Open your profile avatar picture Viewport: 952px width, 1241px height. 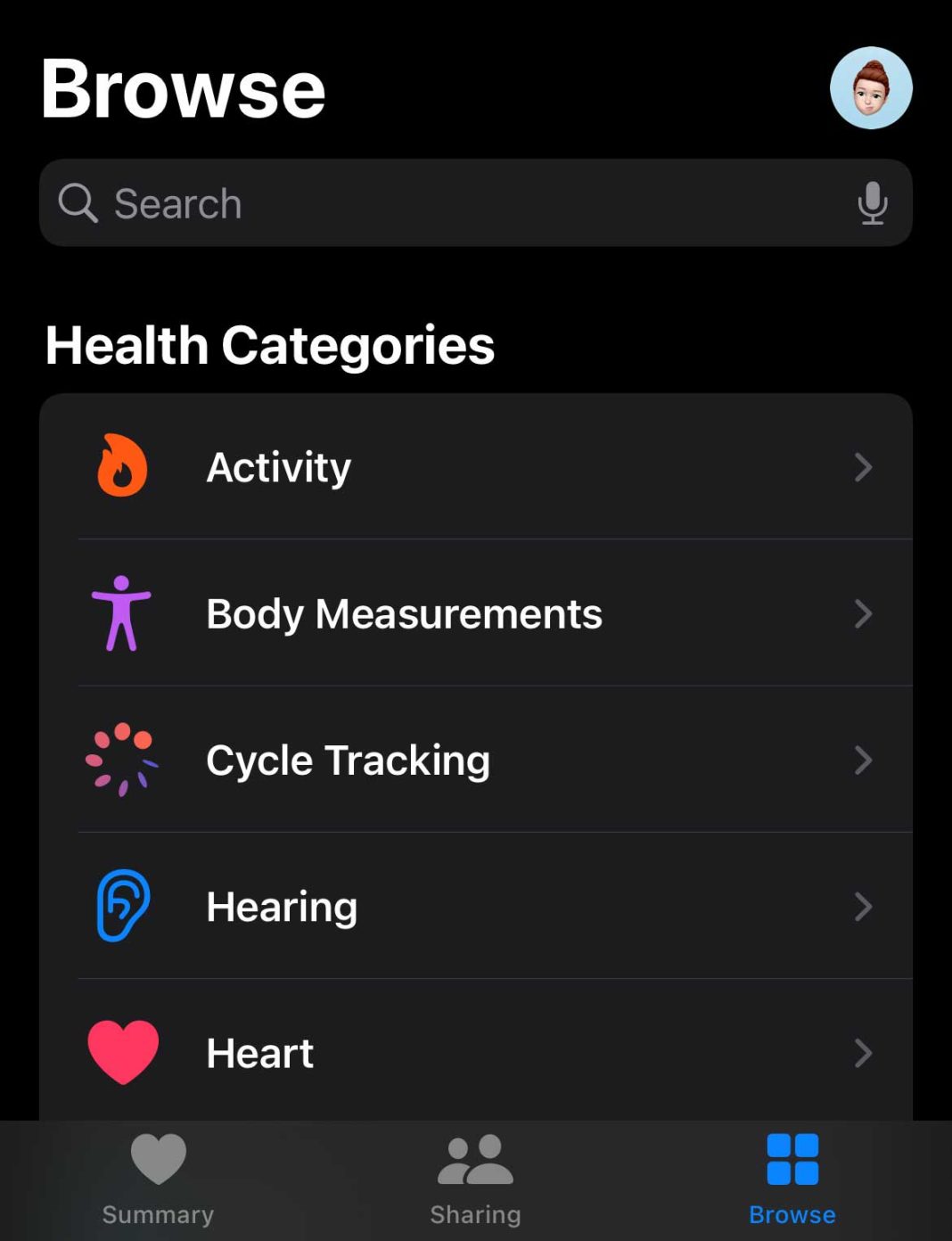872,87
